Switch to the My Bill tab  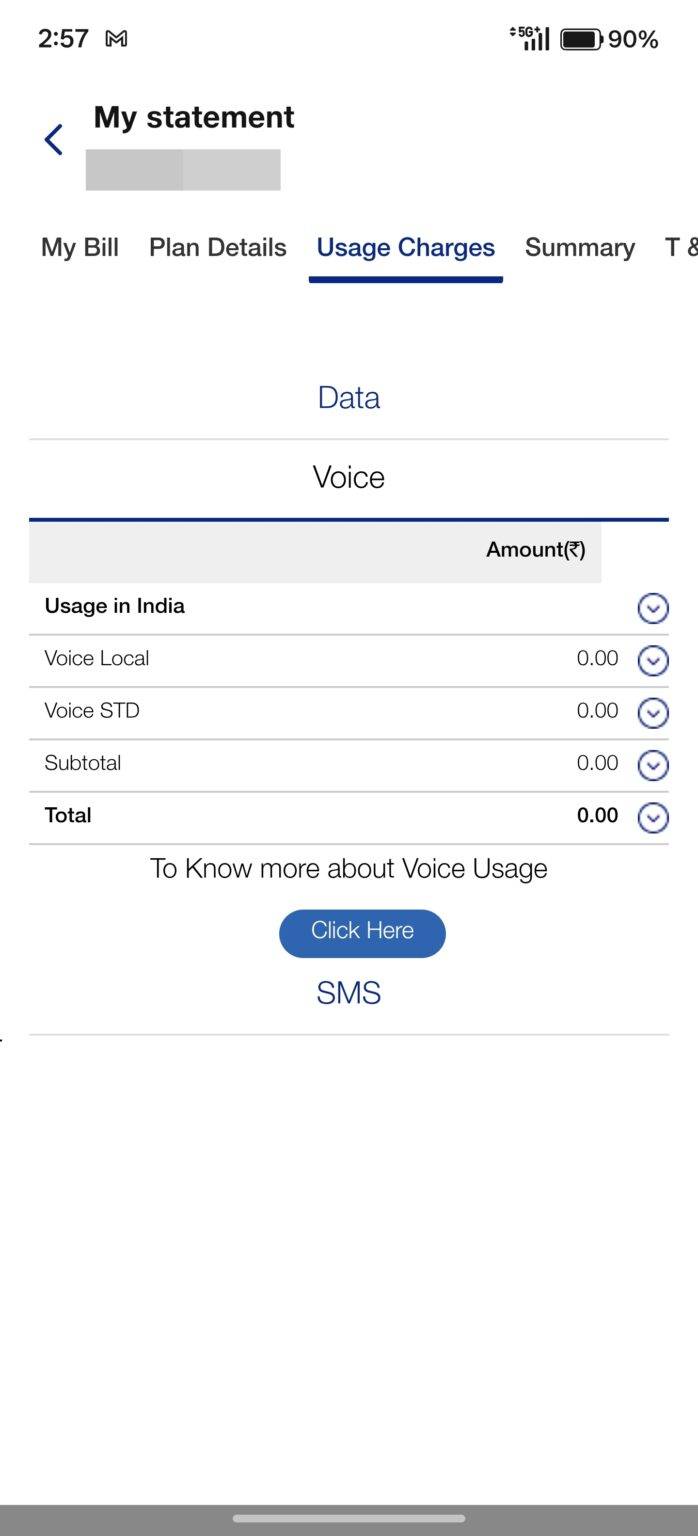tap(80, 248)
